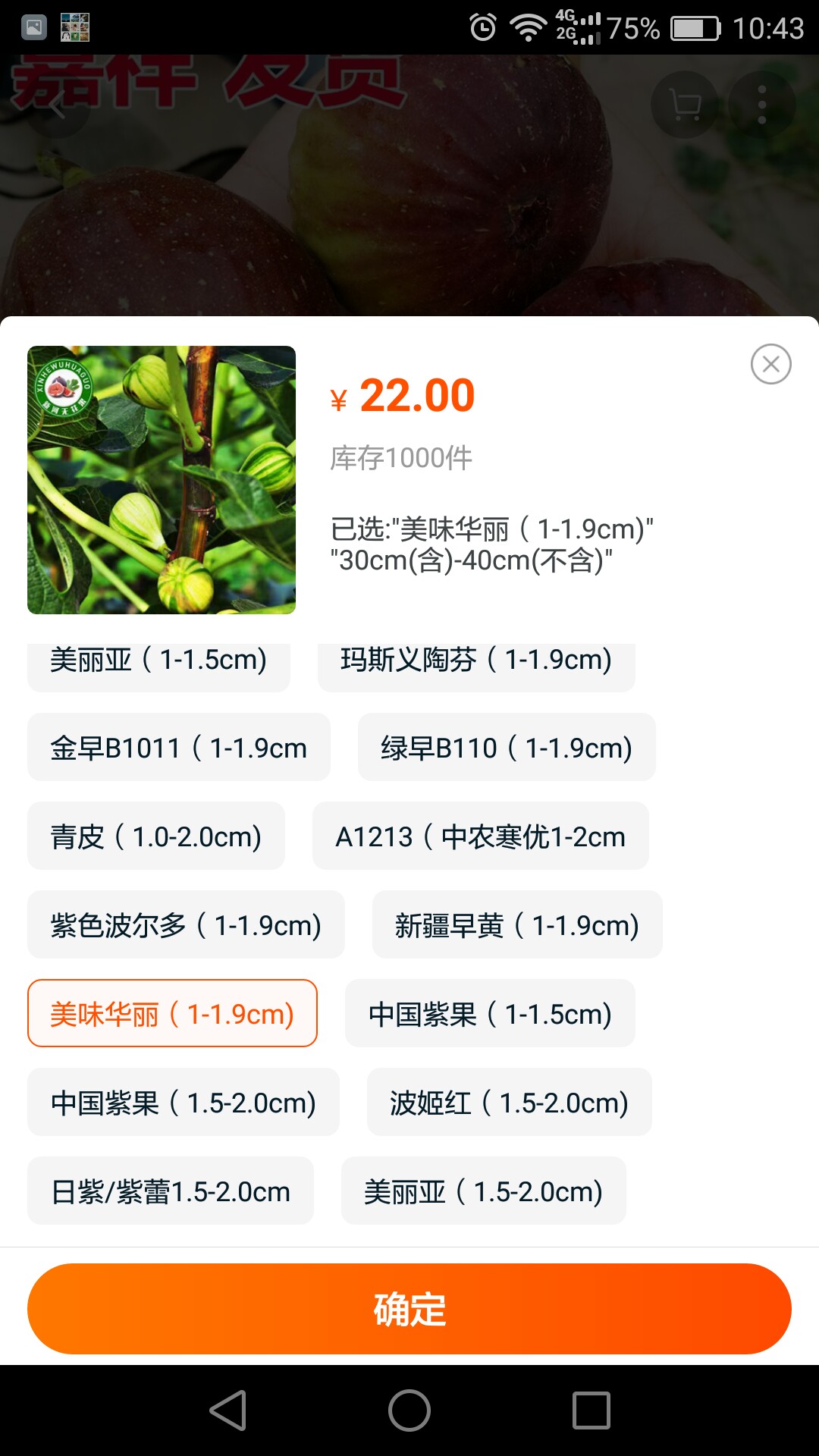Select the 美丽亚 (1-1.5cm) variety chip
Viewport: 819px width, 1456px height.
pos(158,666)
